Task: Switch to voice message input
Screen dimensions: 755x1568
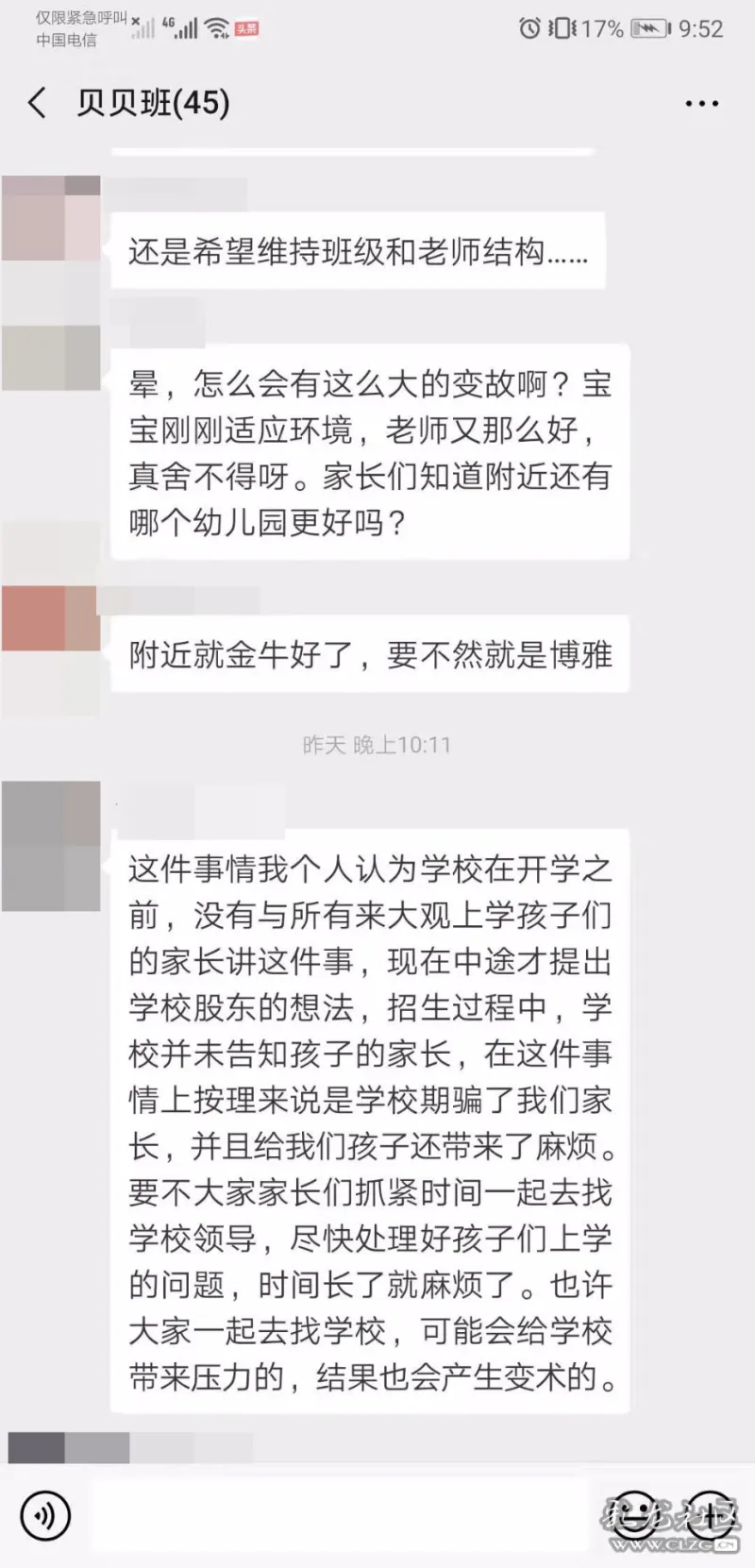Action: coord(44,1516)
